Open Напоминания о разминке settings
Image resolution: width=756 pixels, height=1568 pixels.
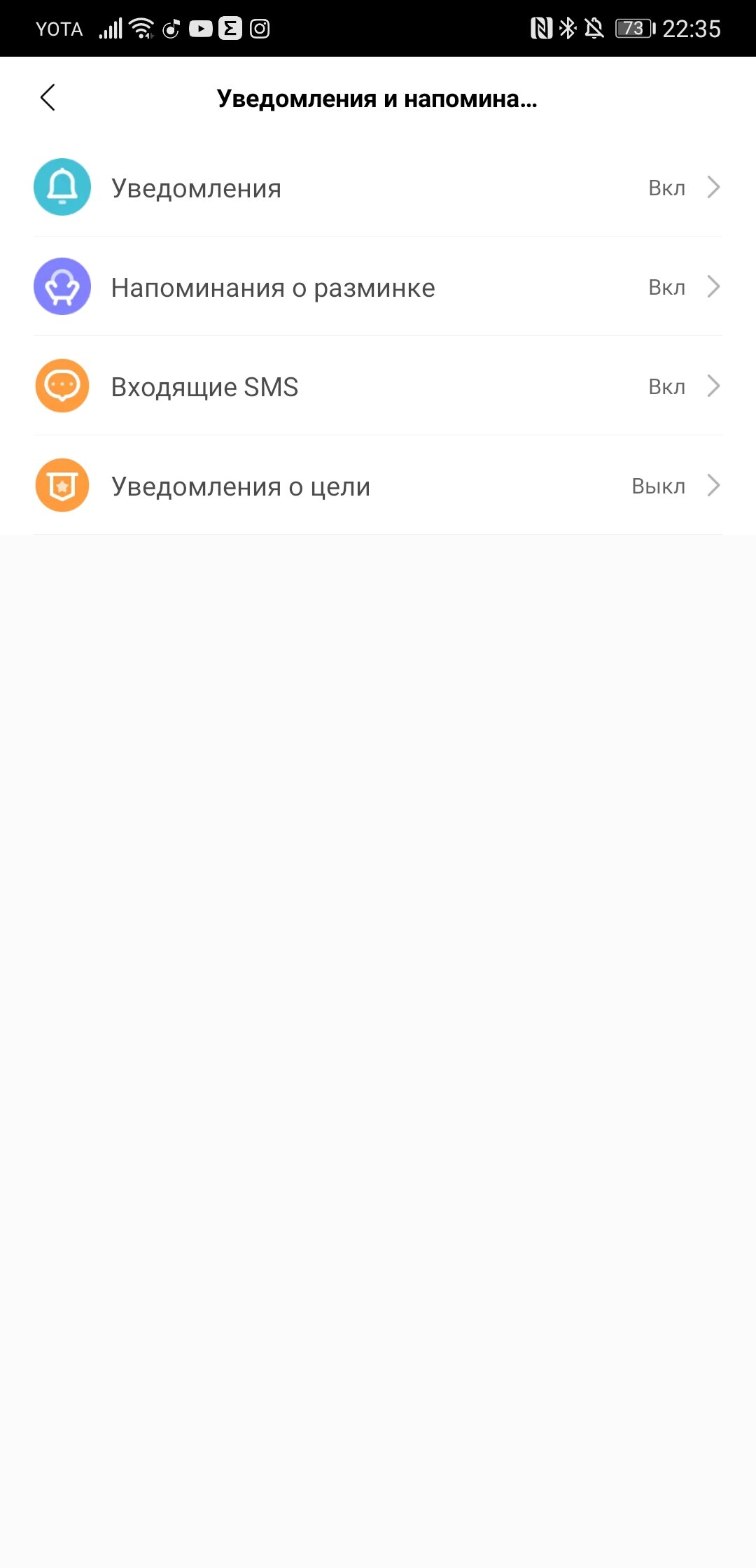coord(378,287)
